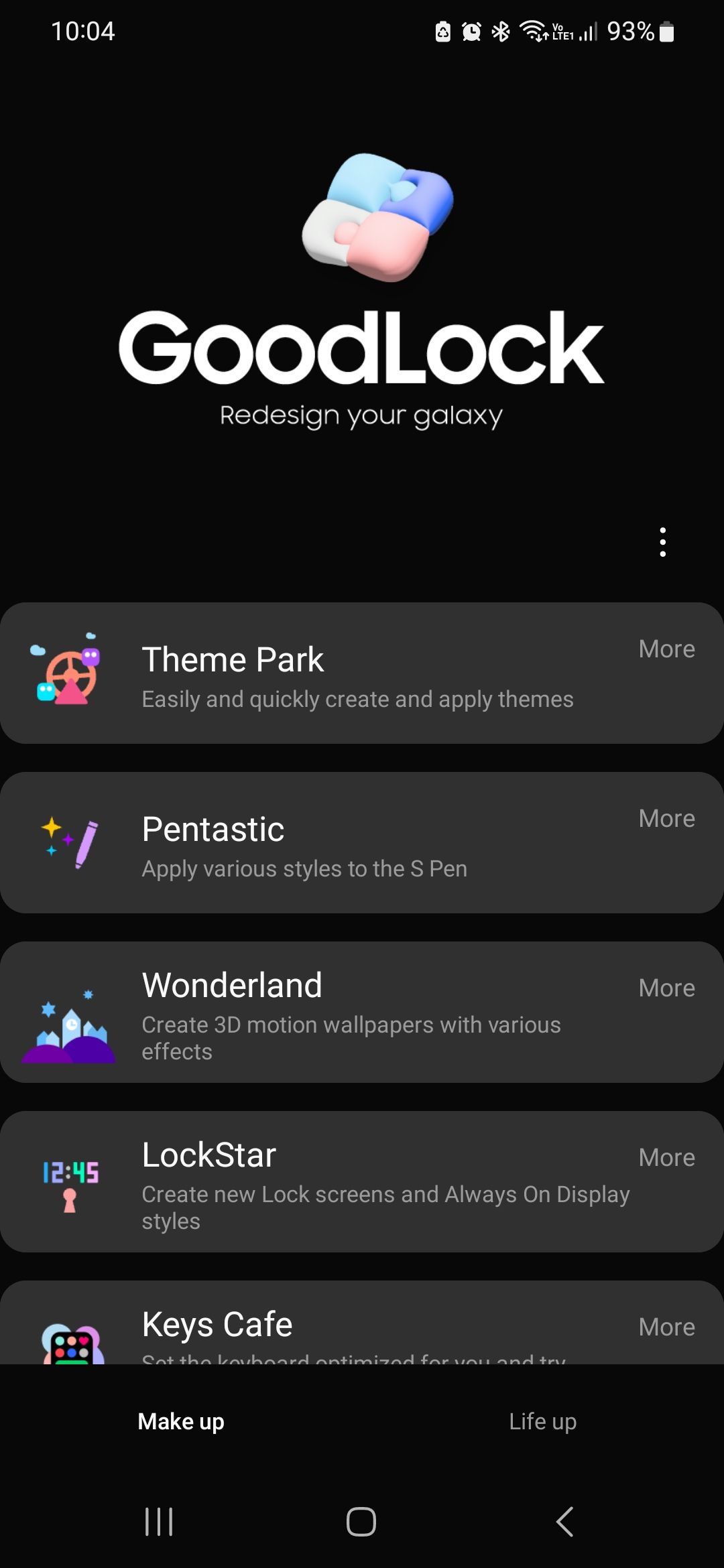
Task: Switch to the Life up tab
Action: [x=543, y=1421]
